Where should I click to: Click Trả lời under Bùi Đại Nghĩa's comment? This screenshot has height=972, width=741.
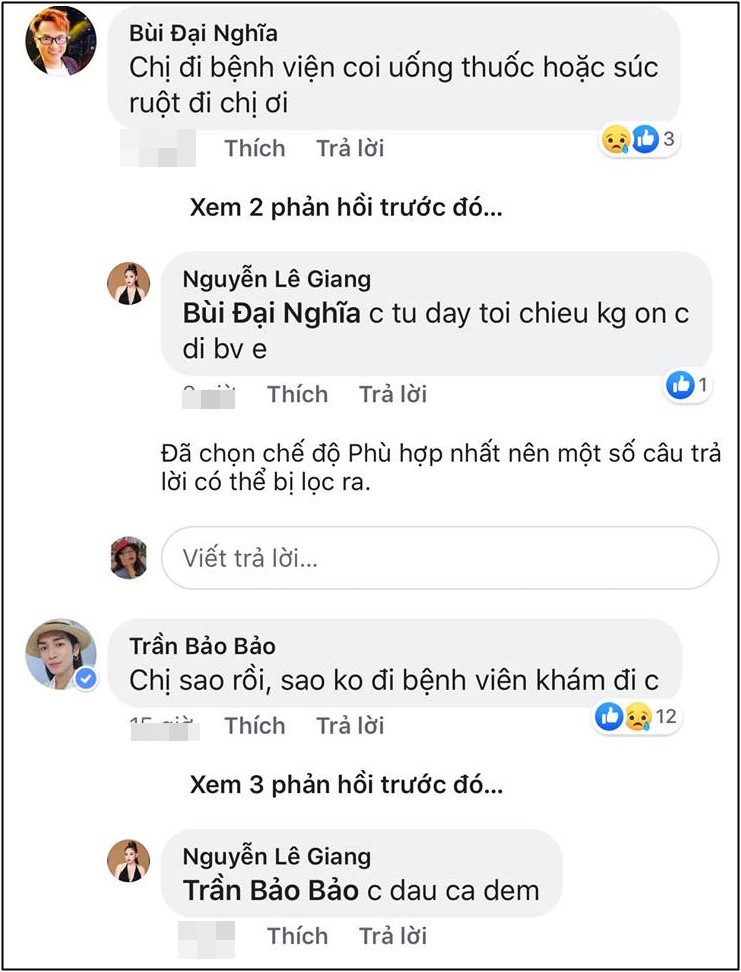(348, 148)
